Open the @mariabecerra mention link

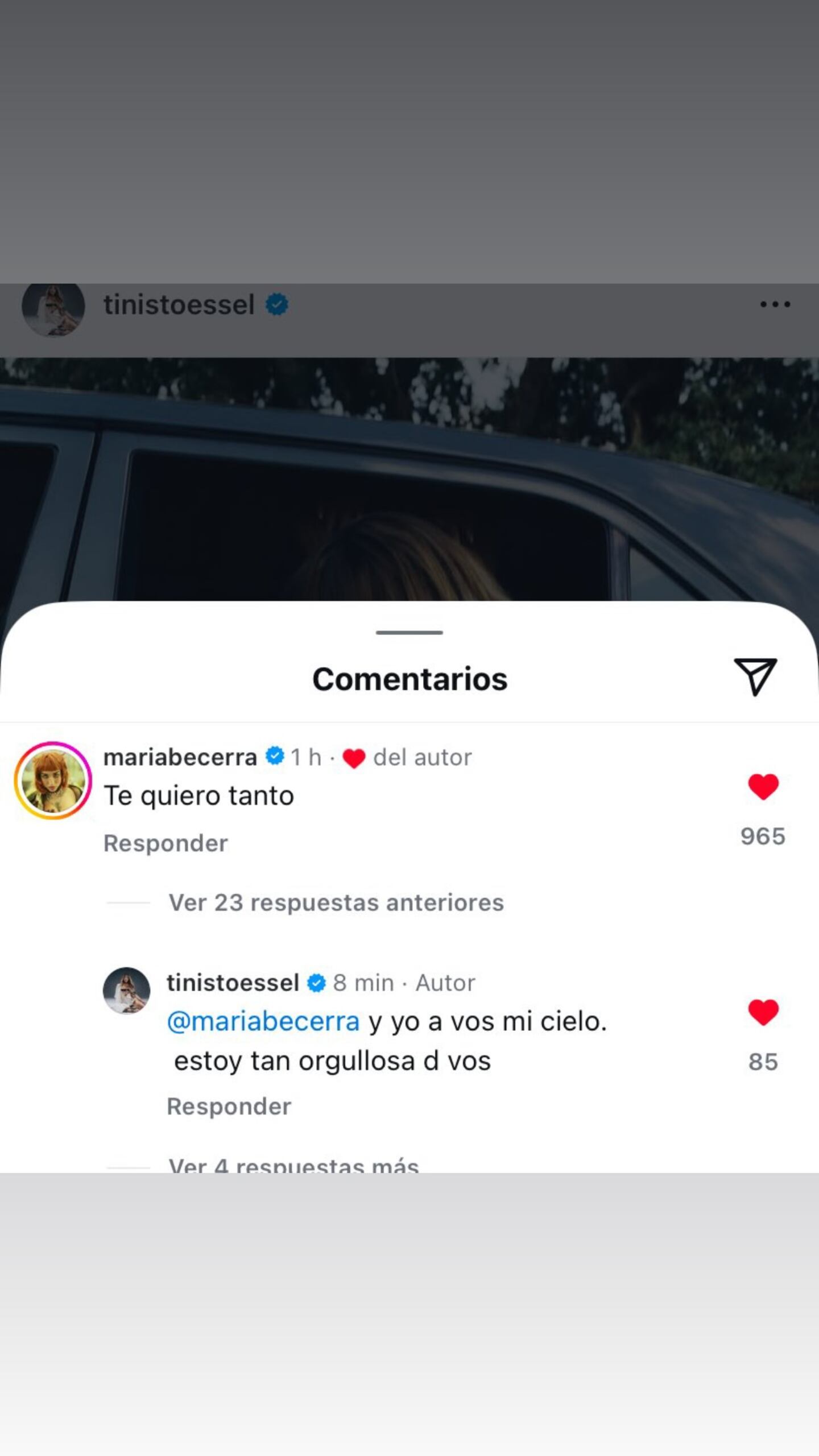pyautogui.click(x=263, y=1022)
